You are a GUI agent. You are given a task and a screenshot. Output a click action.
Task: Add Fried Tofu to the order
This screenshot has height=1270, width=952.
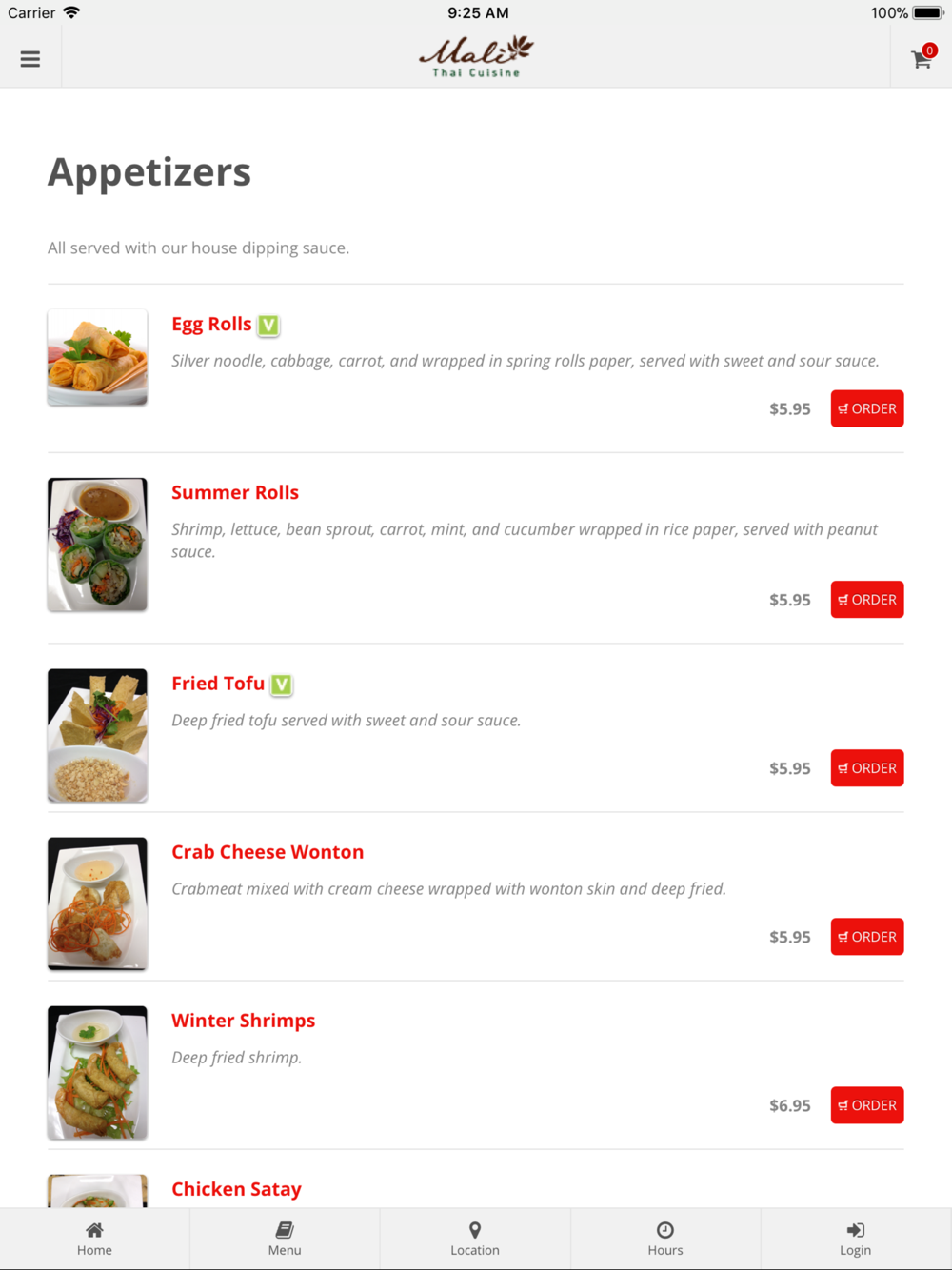pyautogui.click(x=866, y=768)
